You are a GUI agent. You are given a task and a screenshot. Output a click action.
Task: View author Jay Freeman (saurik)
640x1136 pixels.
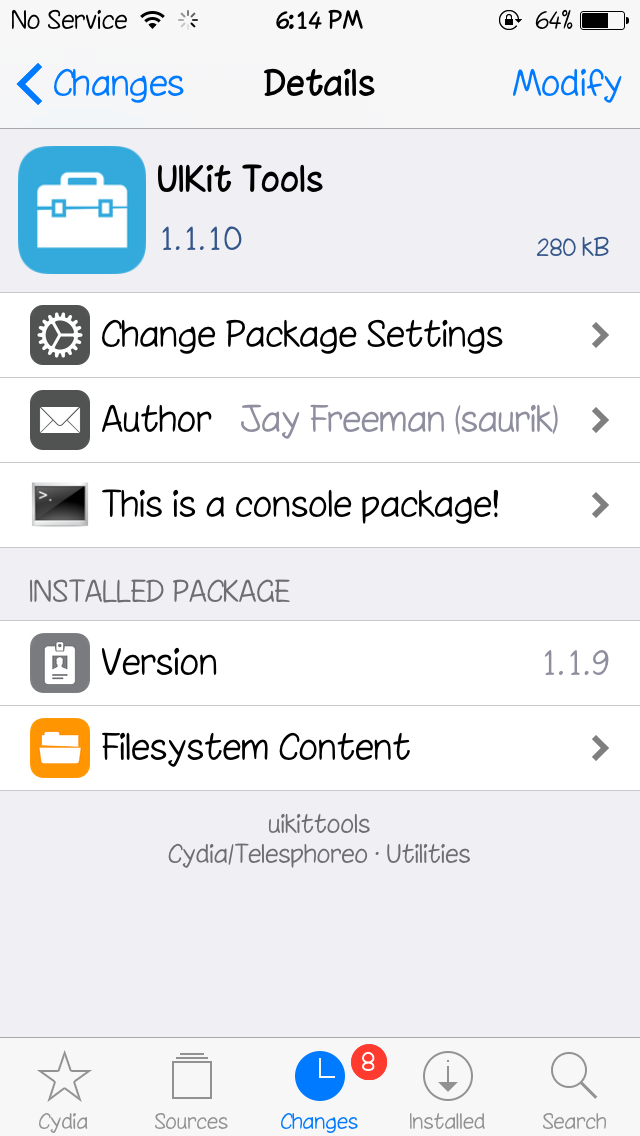(x=320, y=420)
